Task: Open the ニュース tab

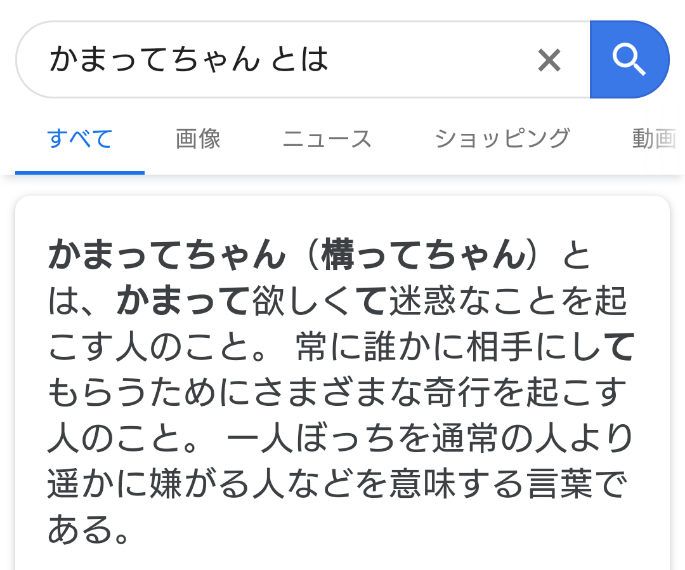Action: 327,139
